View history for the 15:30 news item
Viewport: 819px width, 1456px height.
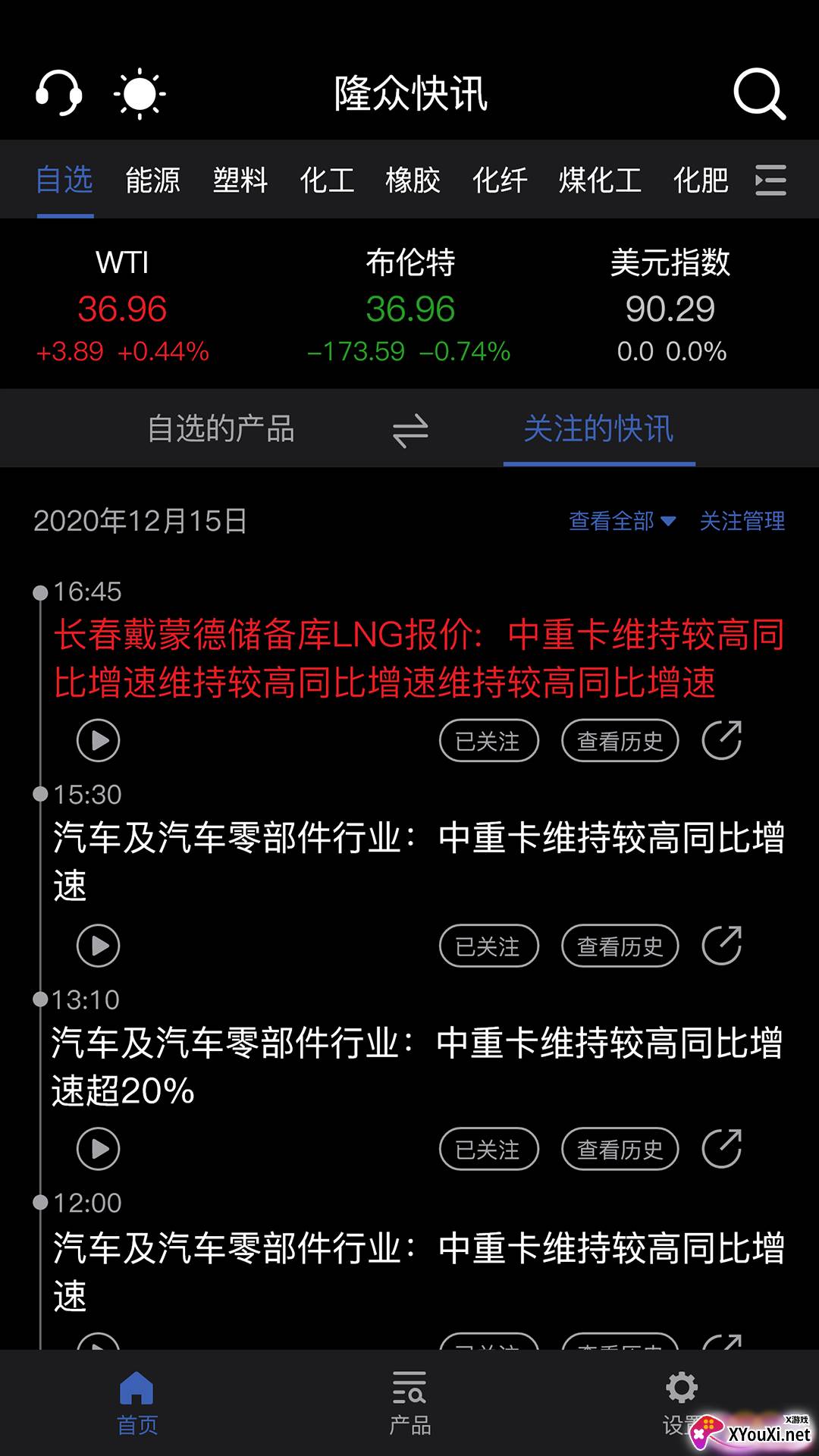click(620, 946)
